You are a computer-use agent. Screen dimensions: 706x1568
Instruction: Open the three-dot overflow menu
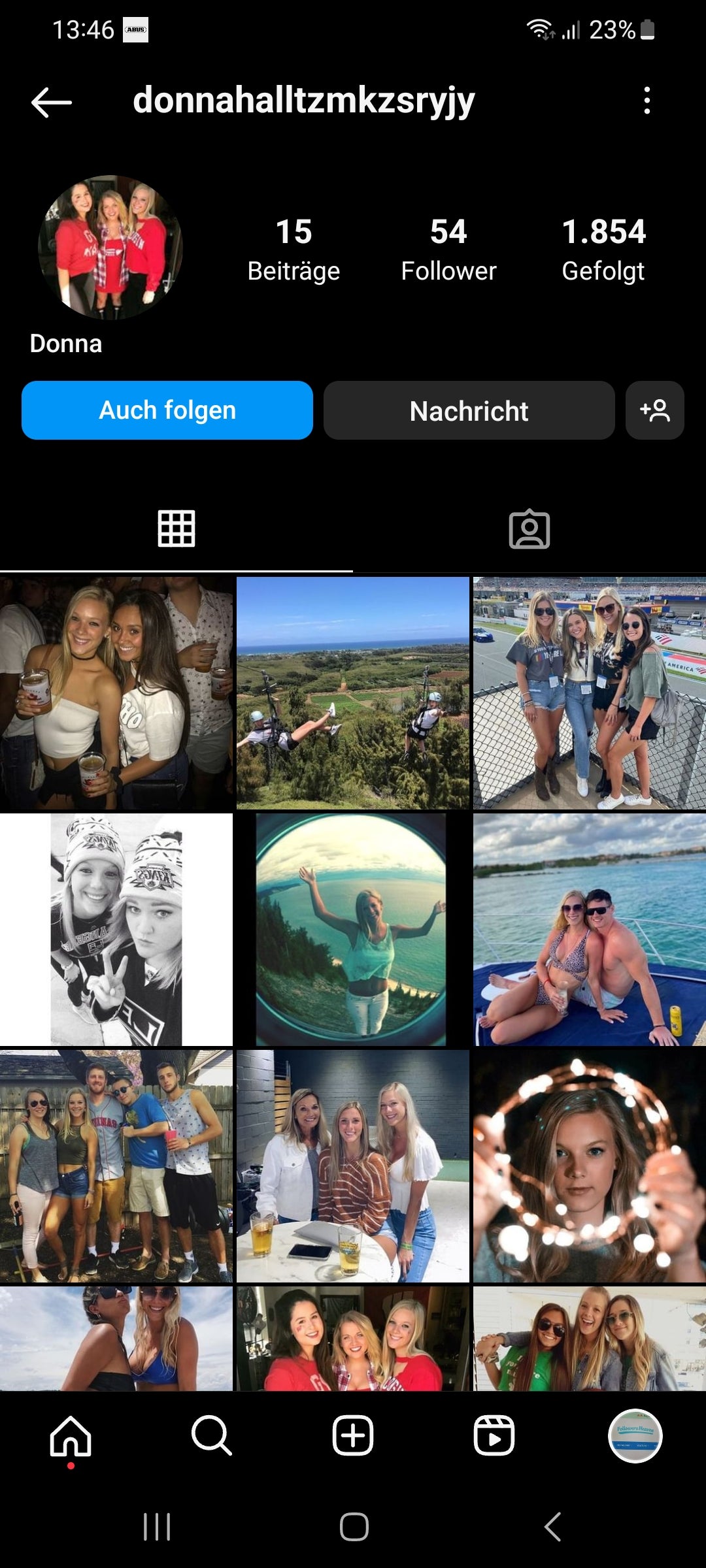pyautogui.click(x=647, y=101)
